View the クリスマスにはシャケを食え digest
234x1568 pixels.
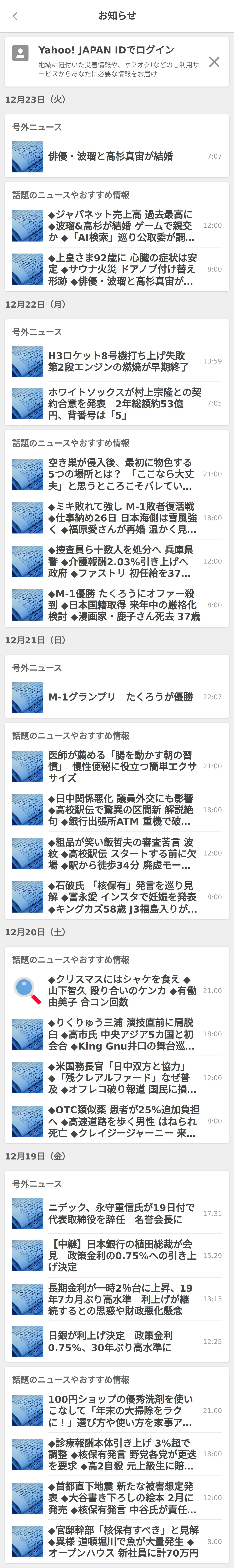pyautogui.click(x=122, y=990)
